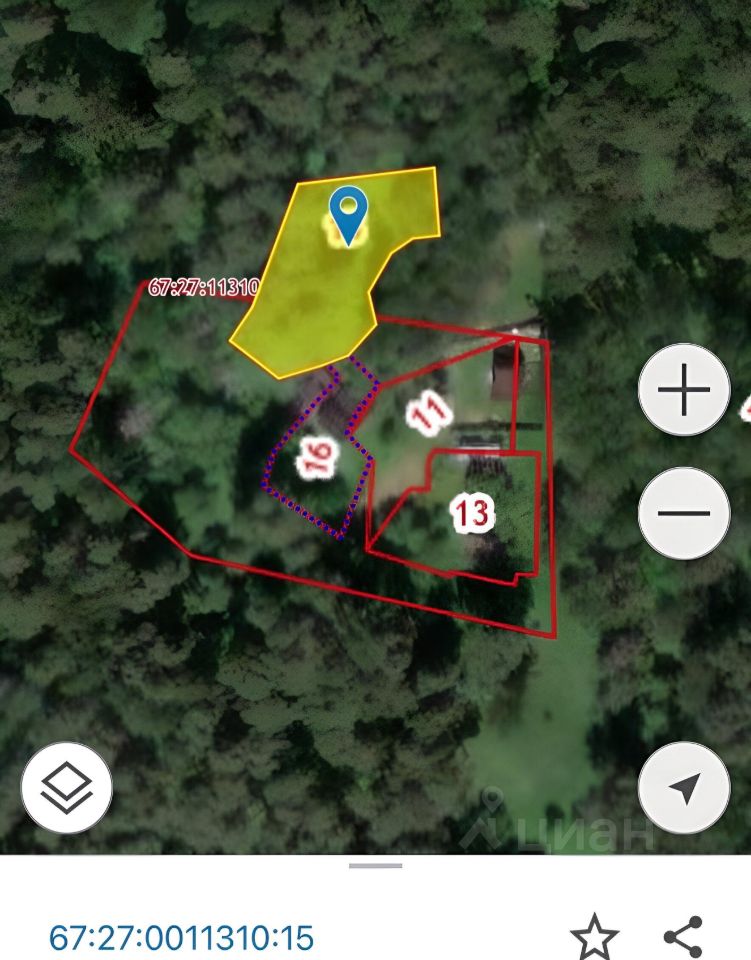This screenshot has height=960, width=751.
Task: Select parcel 16 on the map
Action: [x=316, y=459]
